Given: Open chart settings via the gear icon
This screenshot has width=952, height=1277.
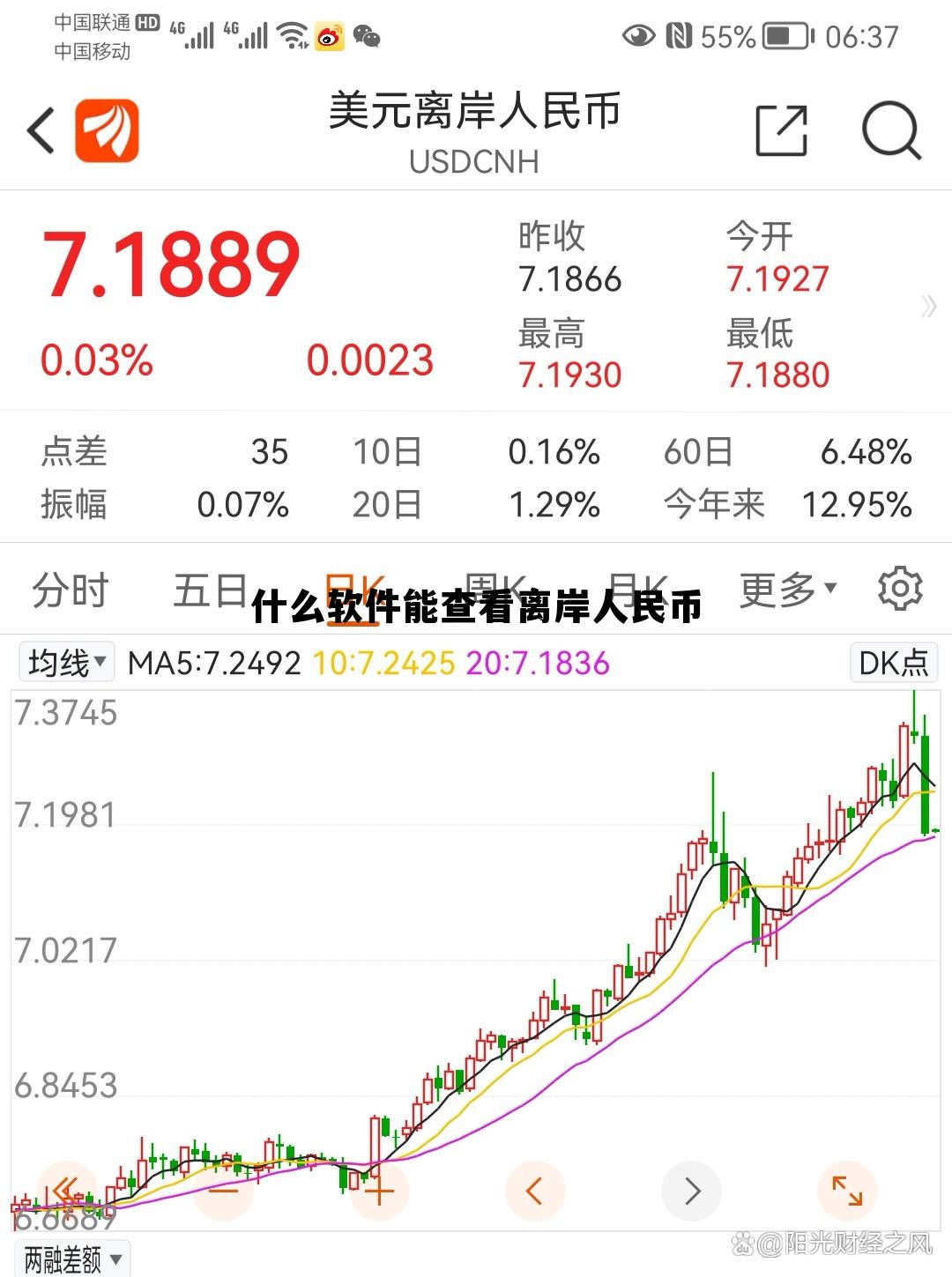Looking at the screenshot, I should 900,589.
